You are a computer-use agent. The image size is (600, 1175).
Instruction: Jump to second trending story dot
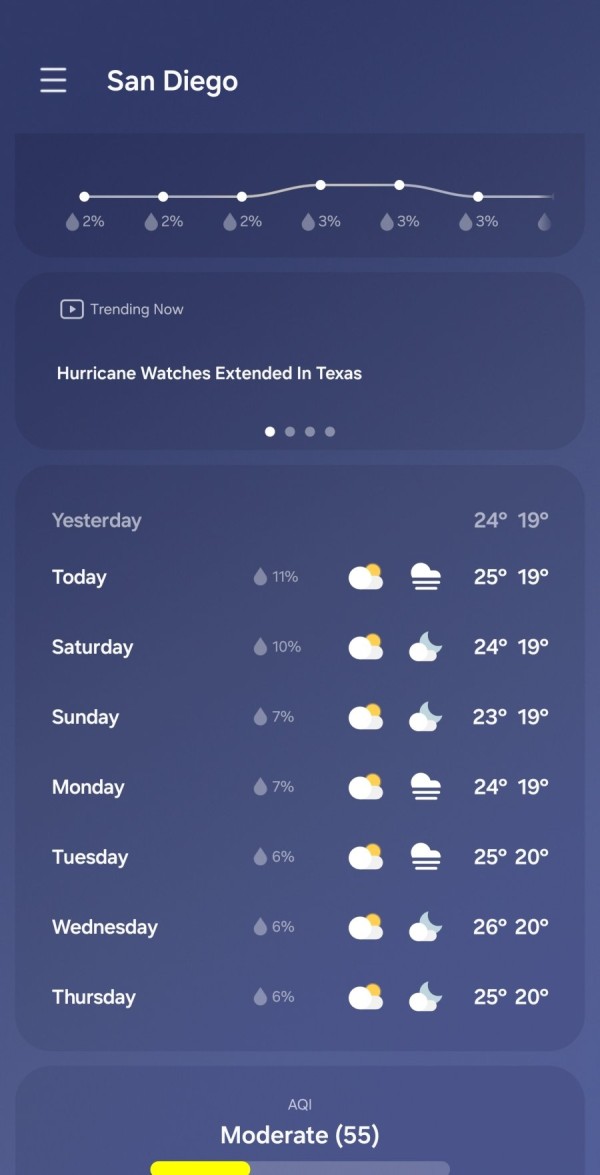pos(290,432)
